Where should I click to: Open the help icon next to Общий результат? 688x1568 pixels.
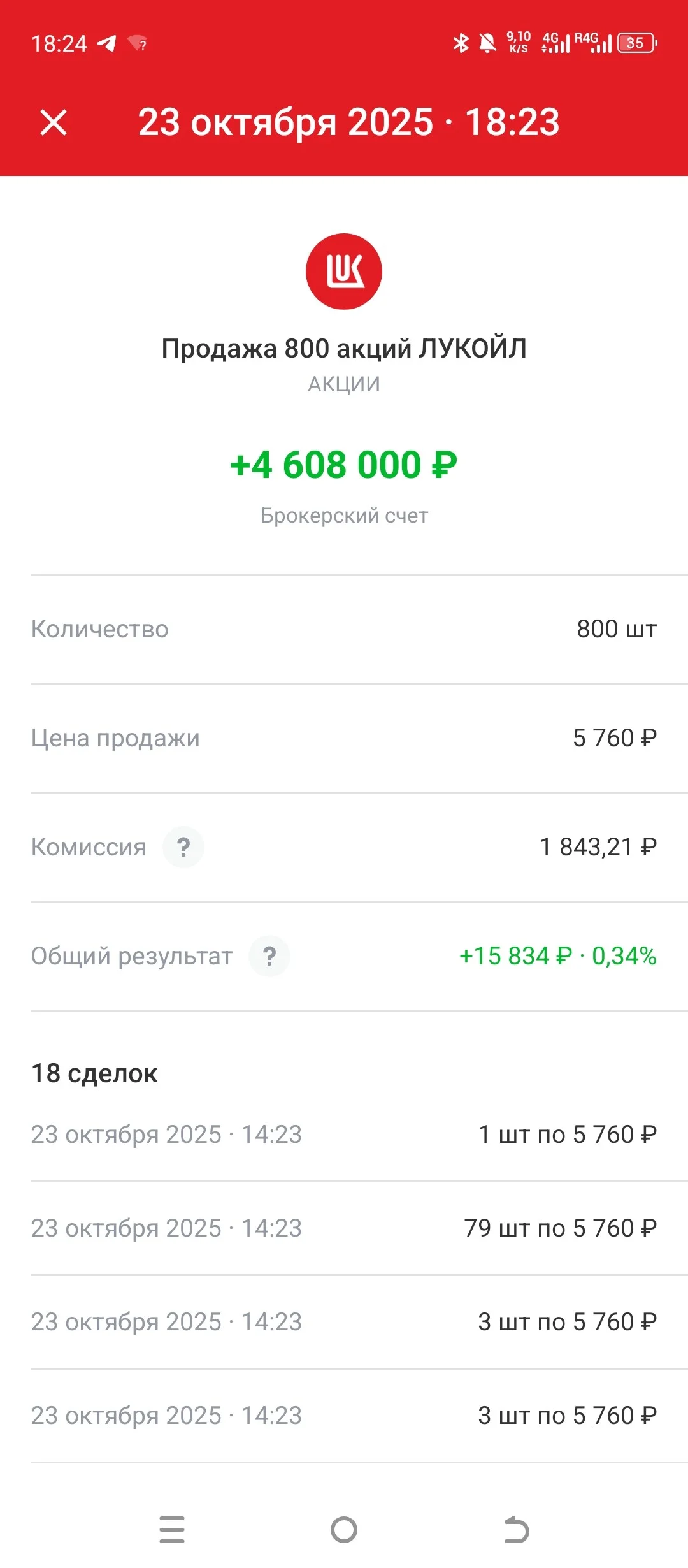tap(269, 956)
